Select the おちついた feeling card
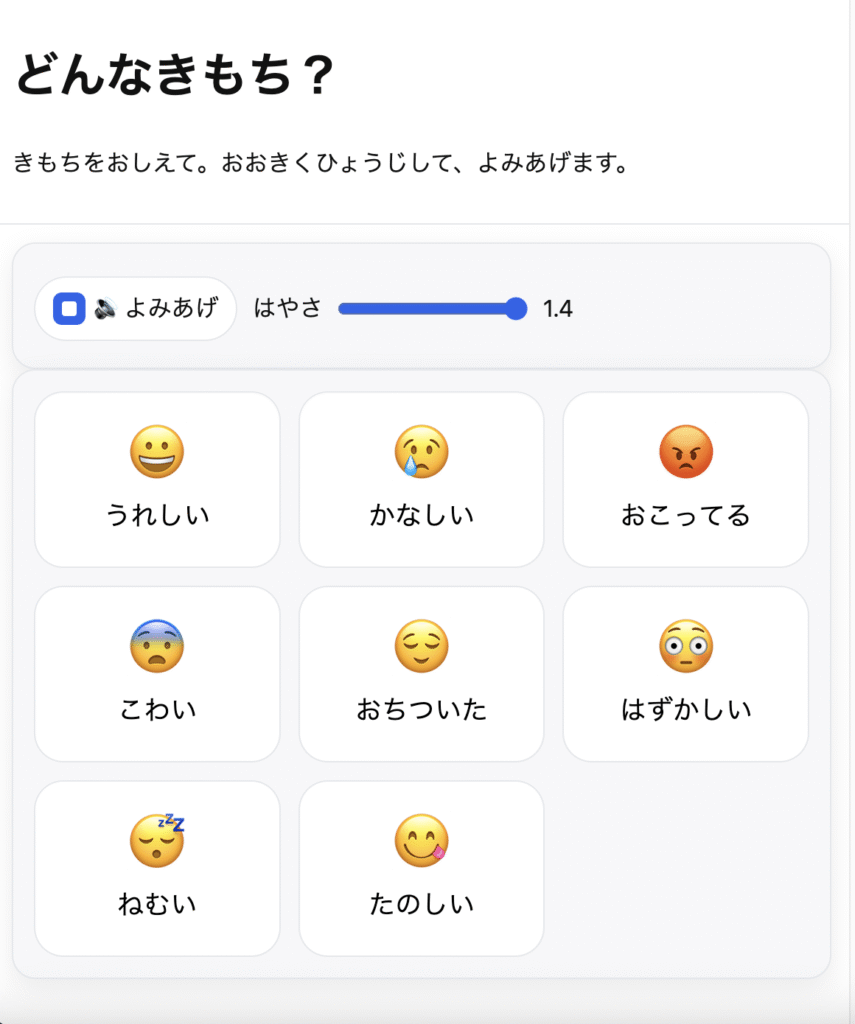Viewport: 855px width, 1024px height. point(421,674)
